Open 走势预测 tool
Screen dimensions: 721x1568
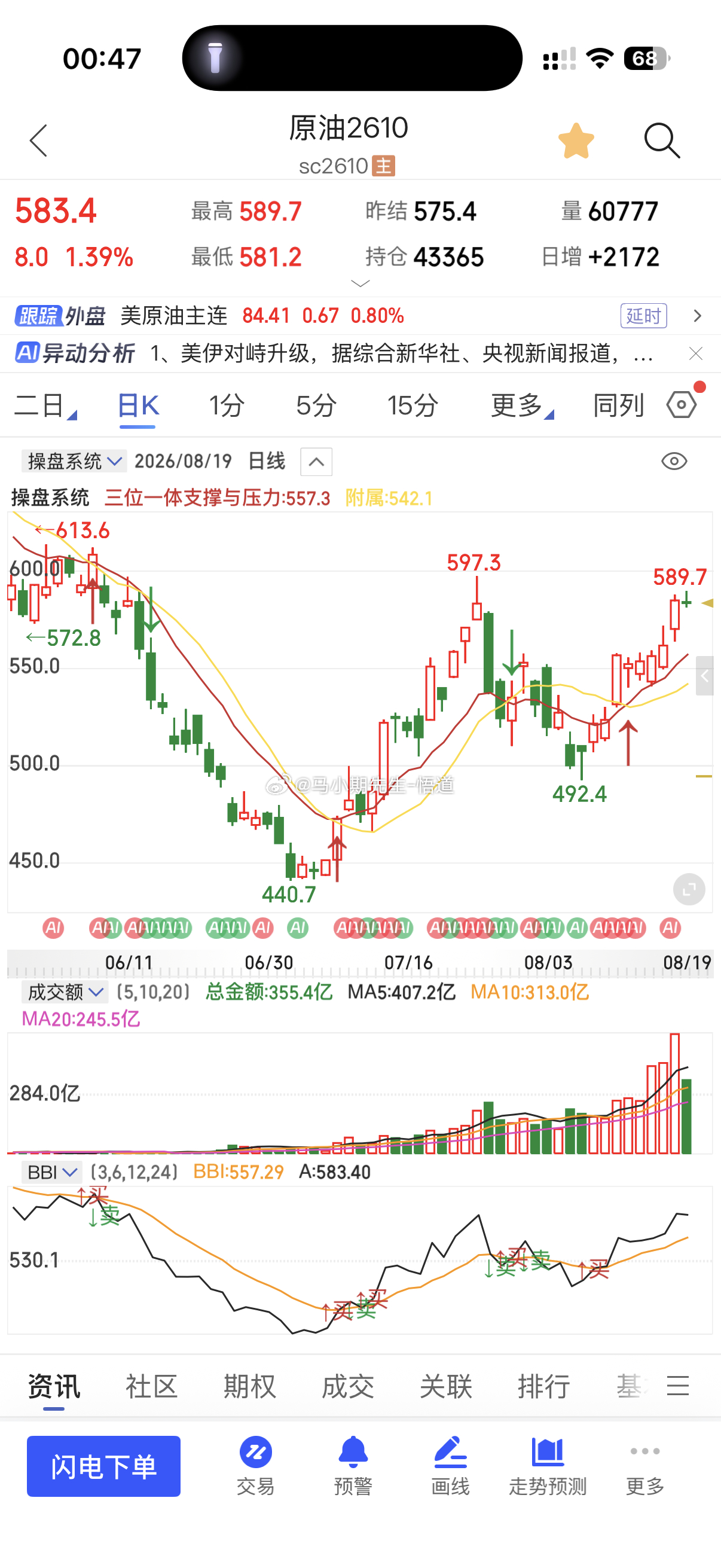[x=548, y=1466]
